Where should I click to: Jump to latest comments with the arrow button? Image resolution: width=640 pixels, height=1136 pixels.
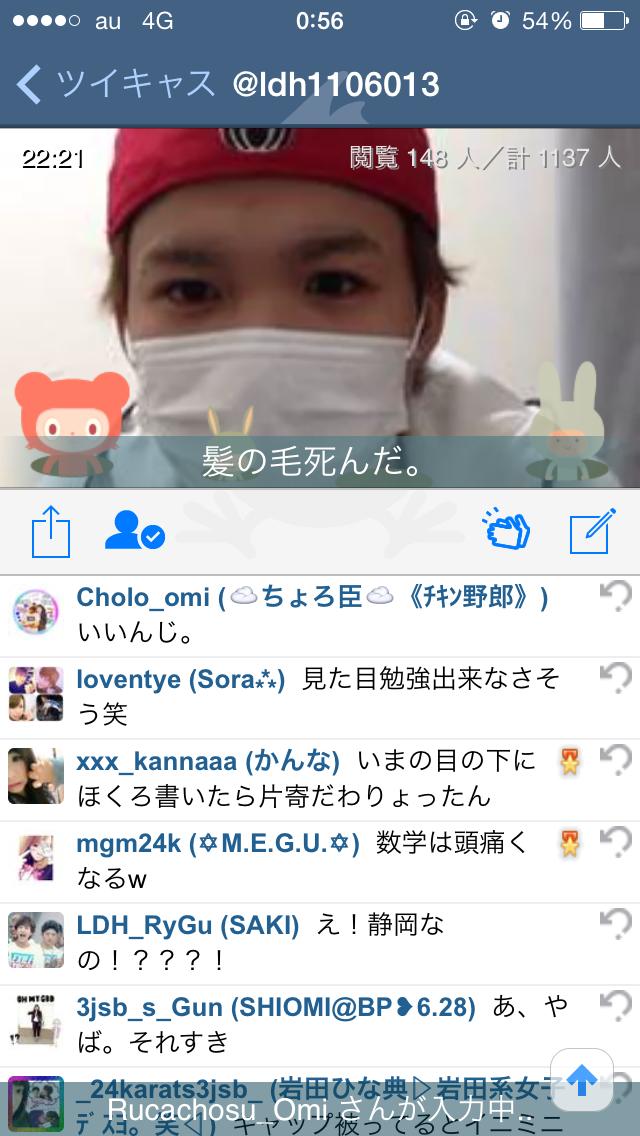point(581,1080)
